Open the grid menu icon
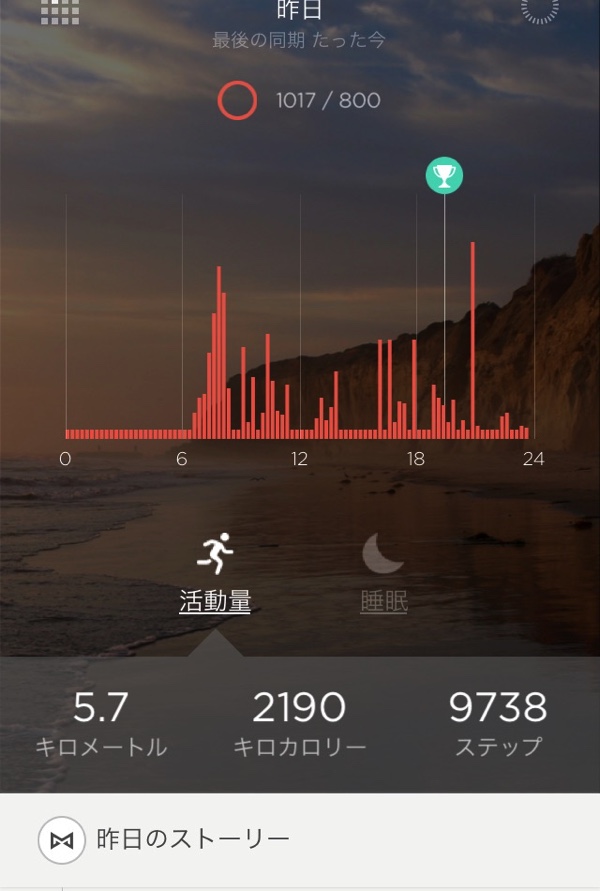The width and height of the screenshot is (600, 891). click(x=60, y=10)
